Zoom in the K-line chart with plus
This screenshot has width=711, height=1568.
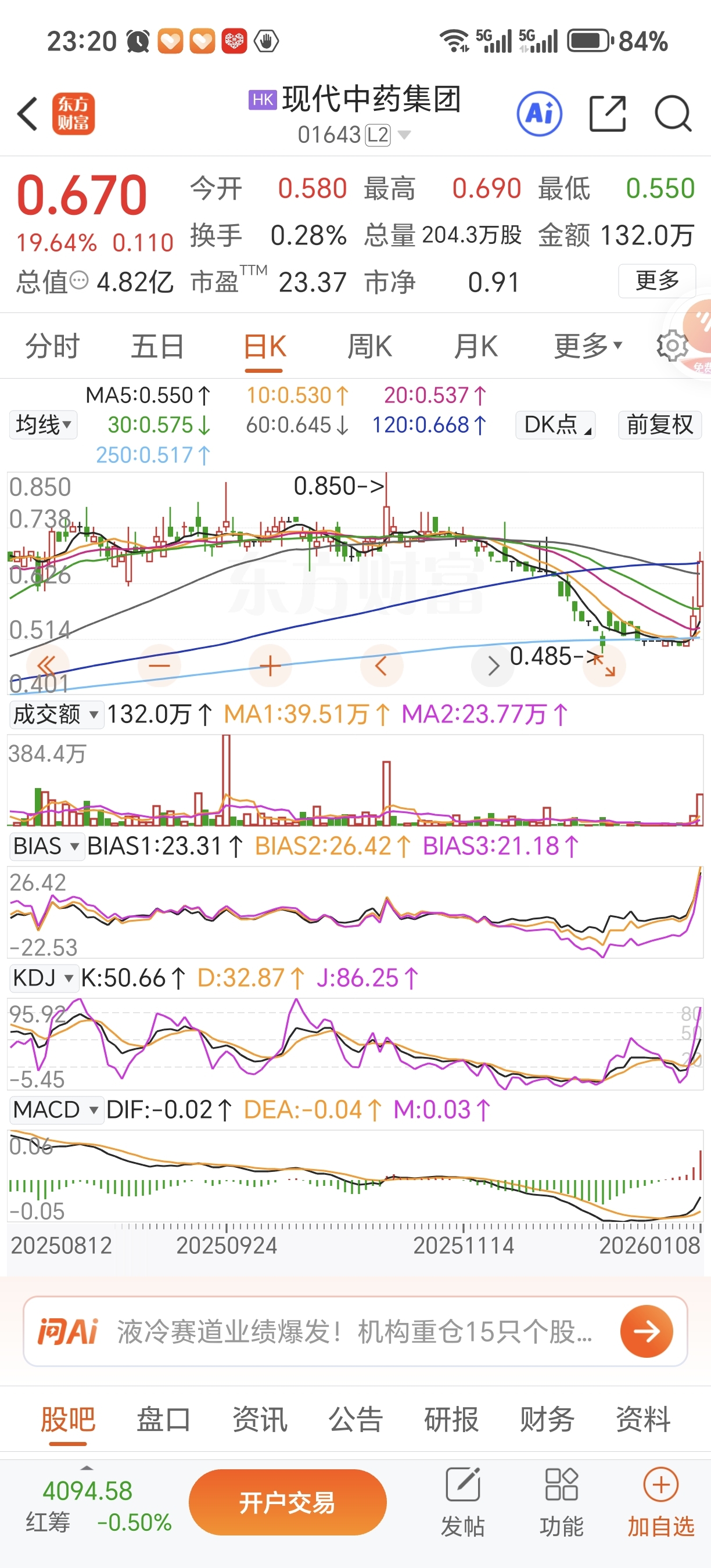(270, 666)
